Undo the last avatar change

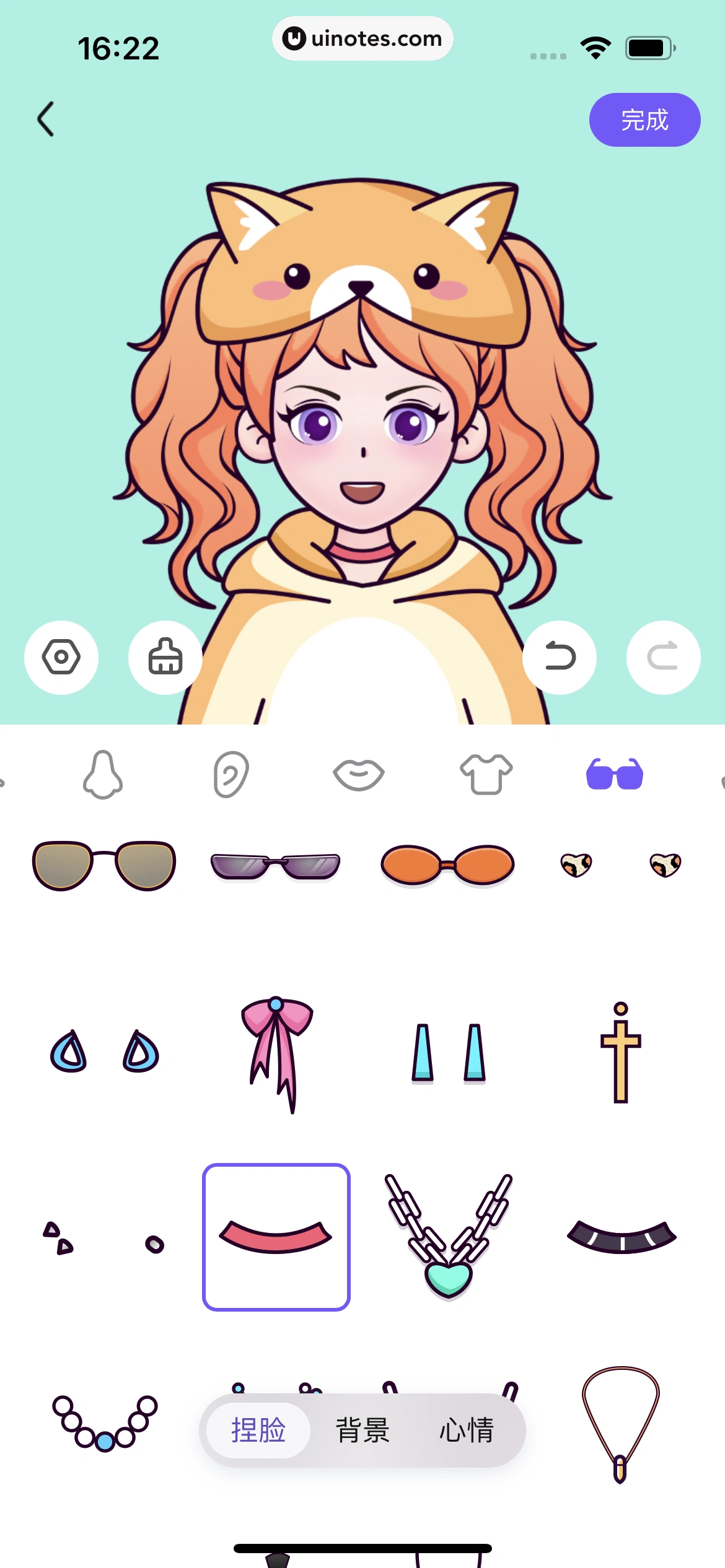tap(560, 657)
